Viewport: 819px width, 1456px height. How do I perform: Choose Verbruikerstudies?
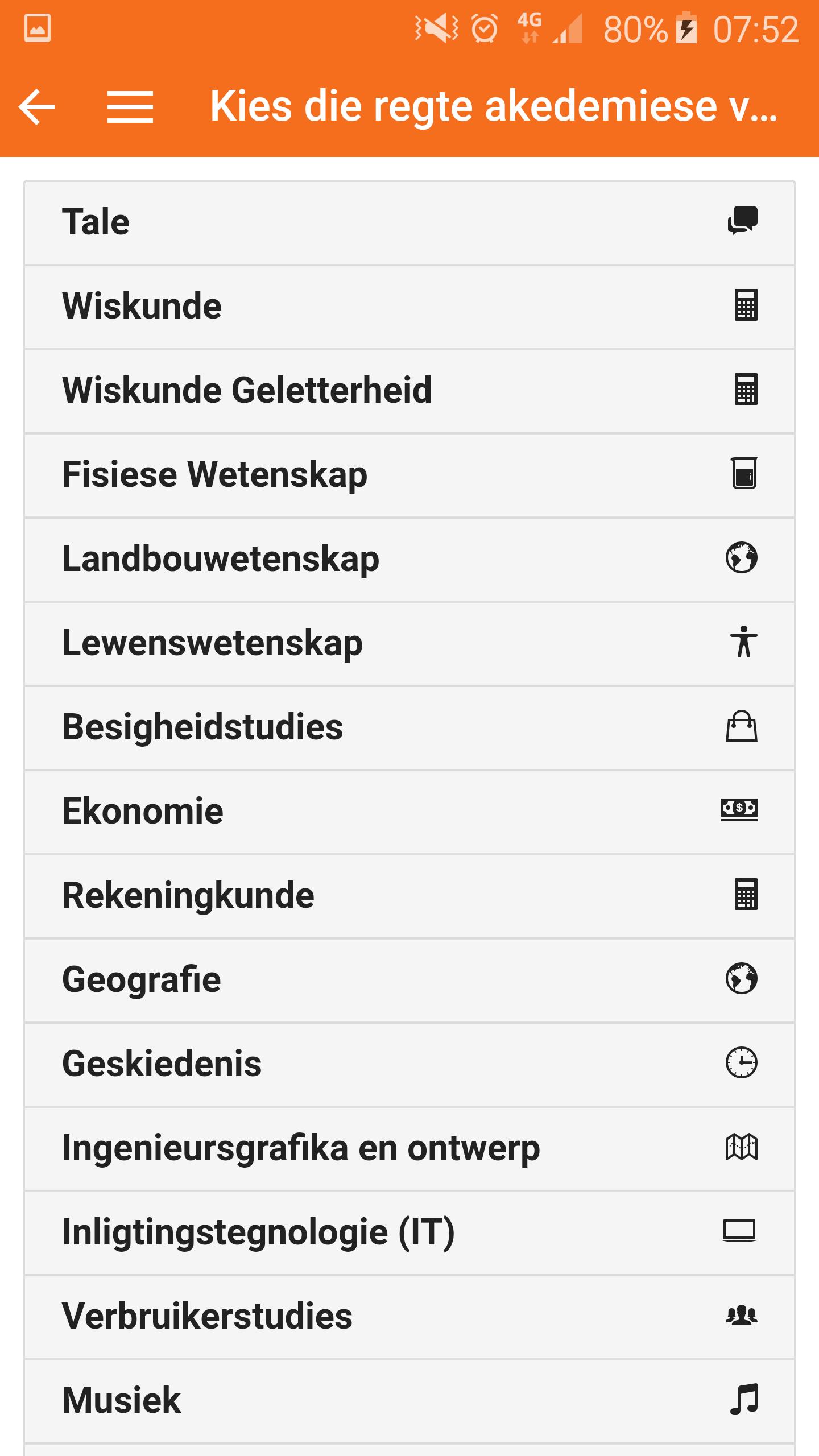[409, 1317]
